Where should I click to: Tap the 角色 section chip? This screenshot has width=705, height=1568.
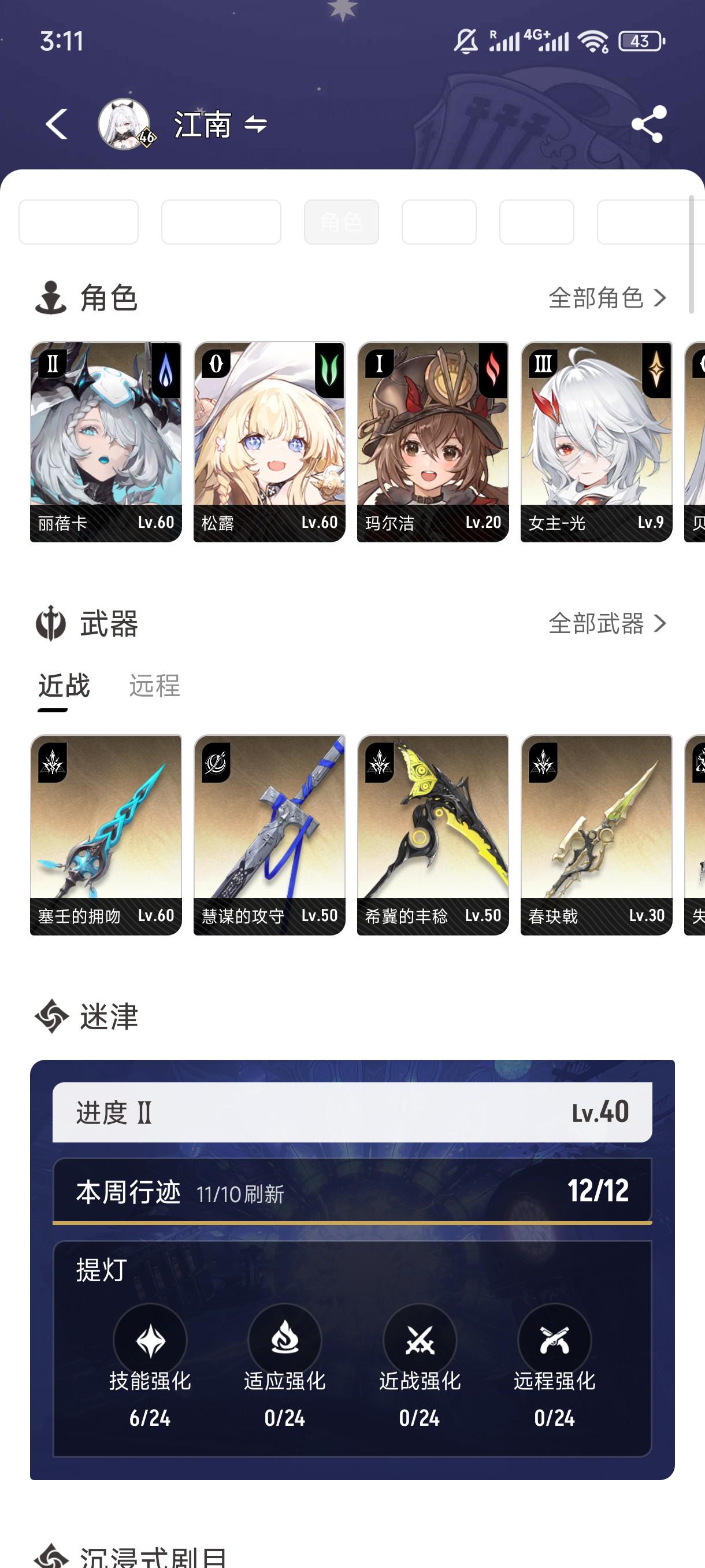point(342,222)
